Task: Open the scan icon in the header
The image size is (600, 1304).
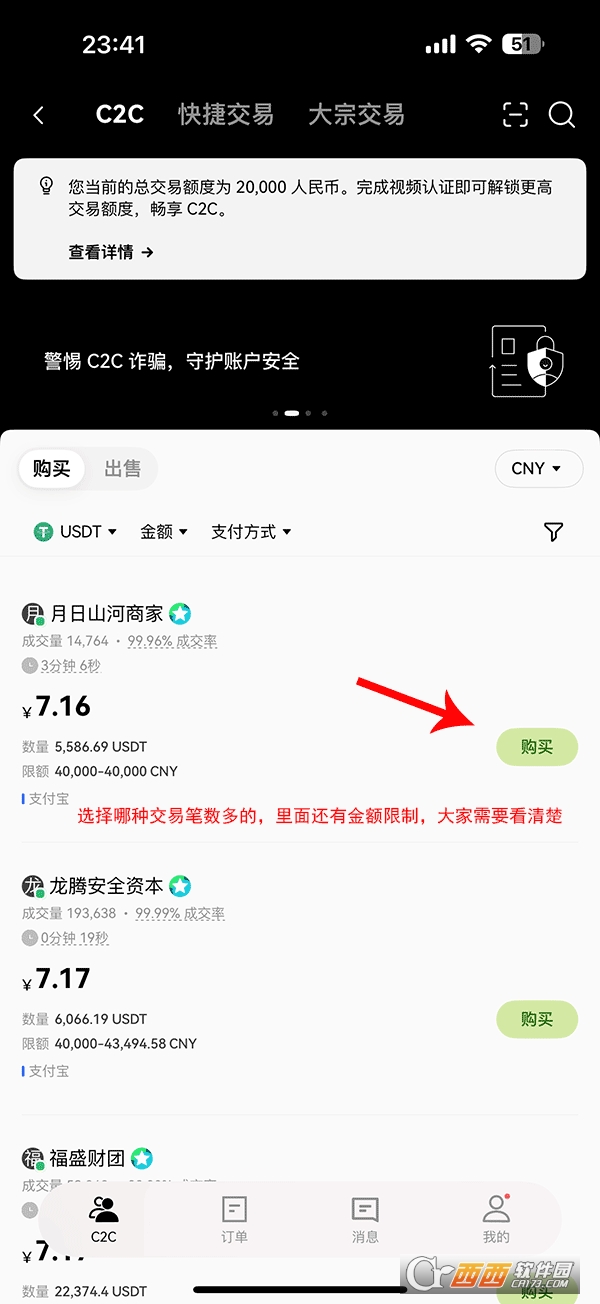Action: 515,115
